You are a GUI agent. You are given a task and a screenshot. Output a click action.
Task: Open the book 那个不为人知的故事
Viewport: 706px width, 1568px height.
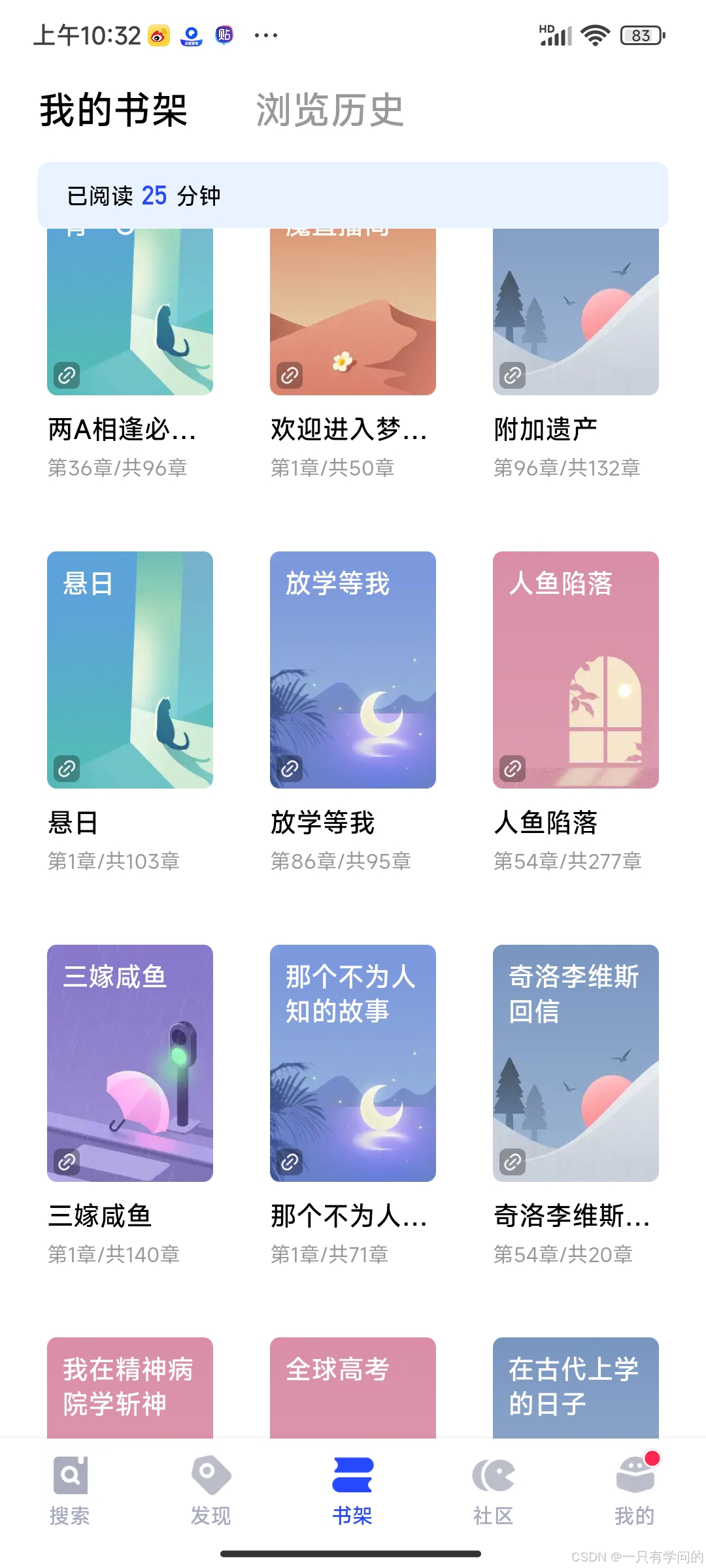[353, 1063]
